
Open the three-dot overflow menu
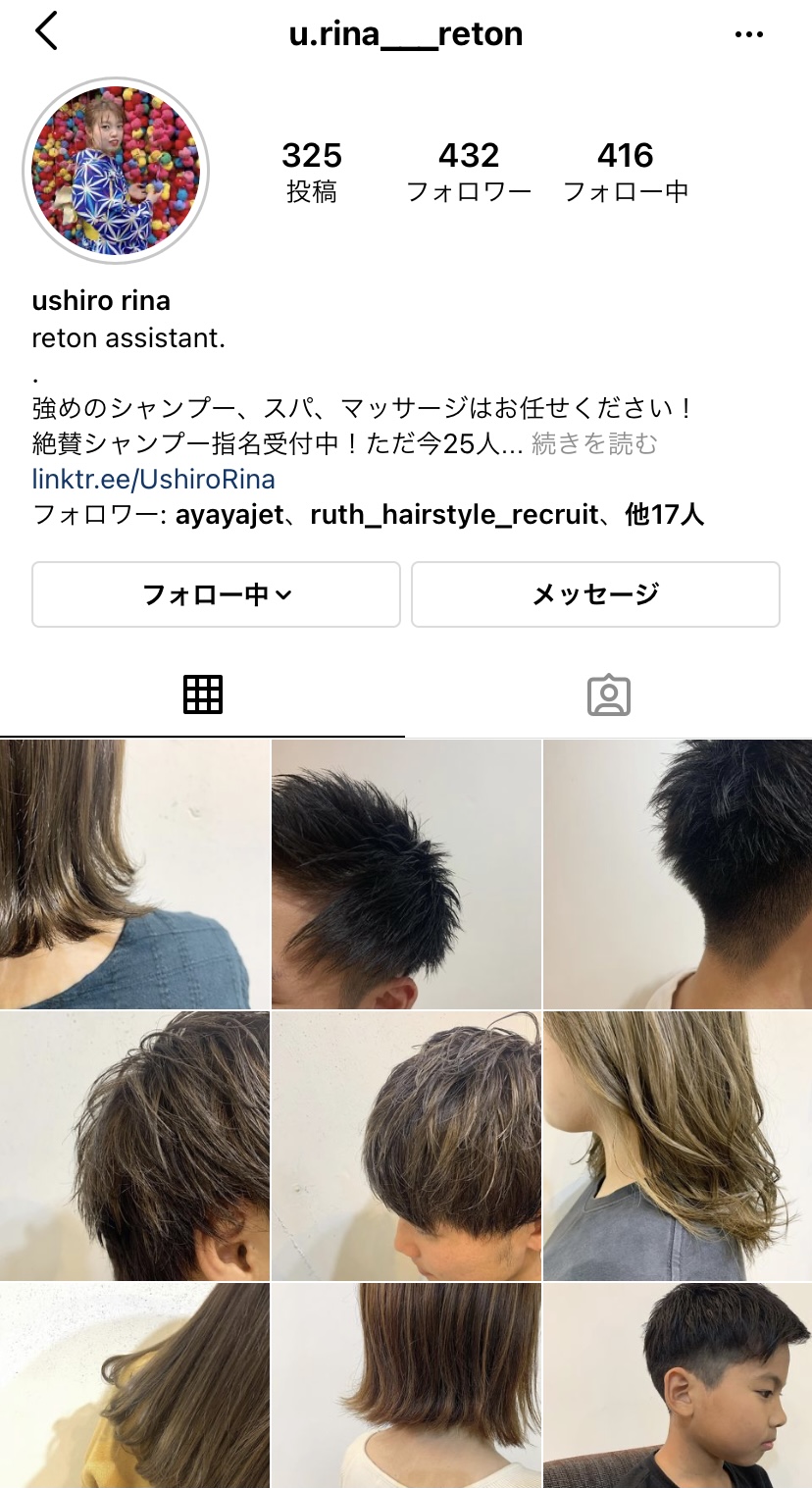click(x=748, y=35)
